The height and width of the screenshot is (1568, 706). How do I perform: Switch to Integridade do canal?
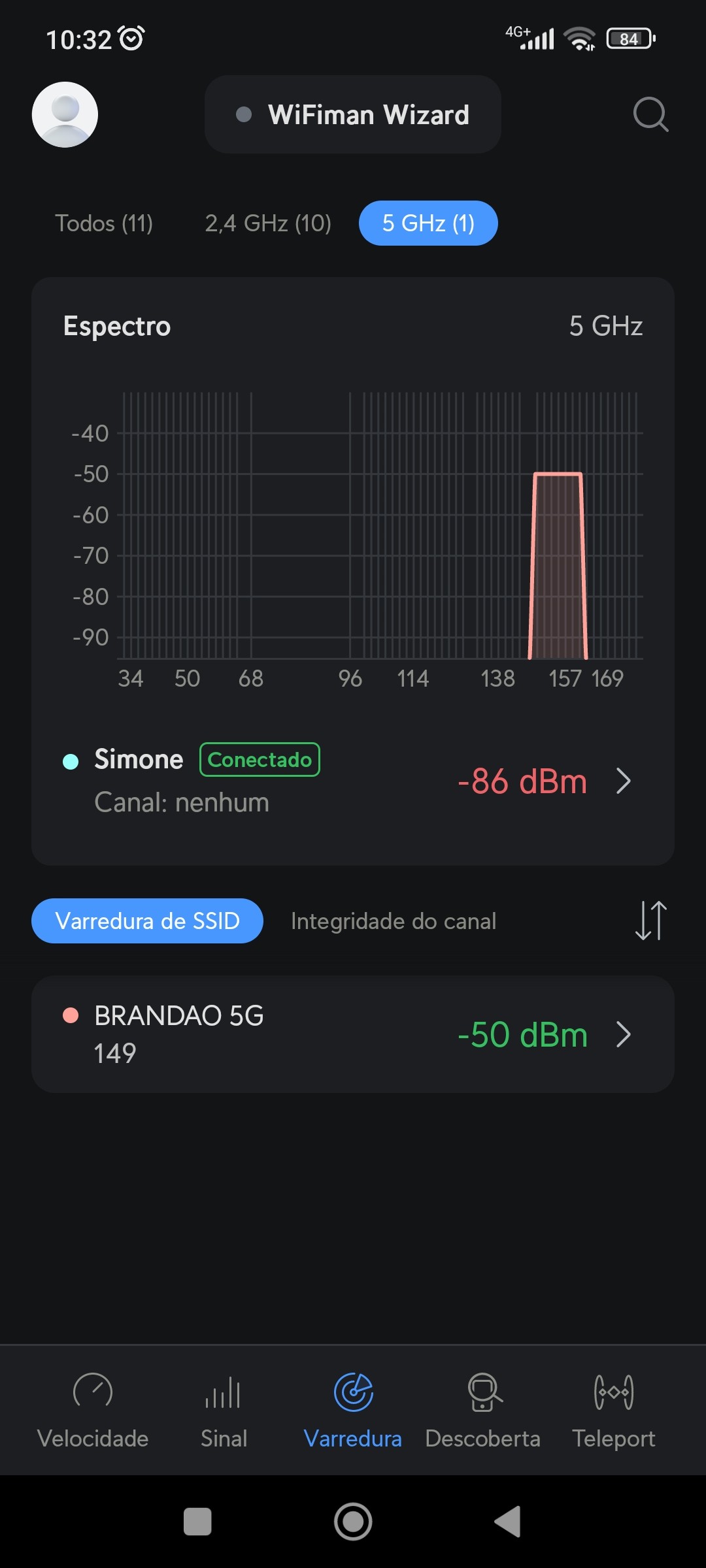pos(394,921)
